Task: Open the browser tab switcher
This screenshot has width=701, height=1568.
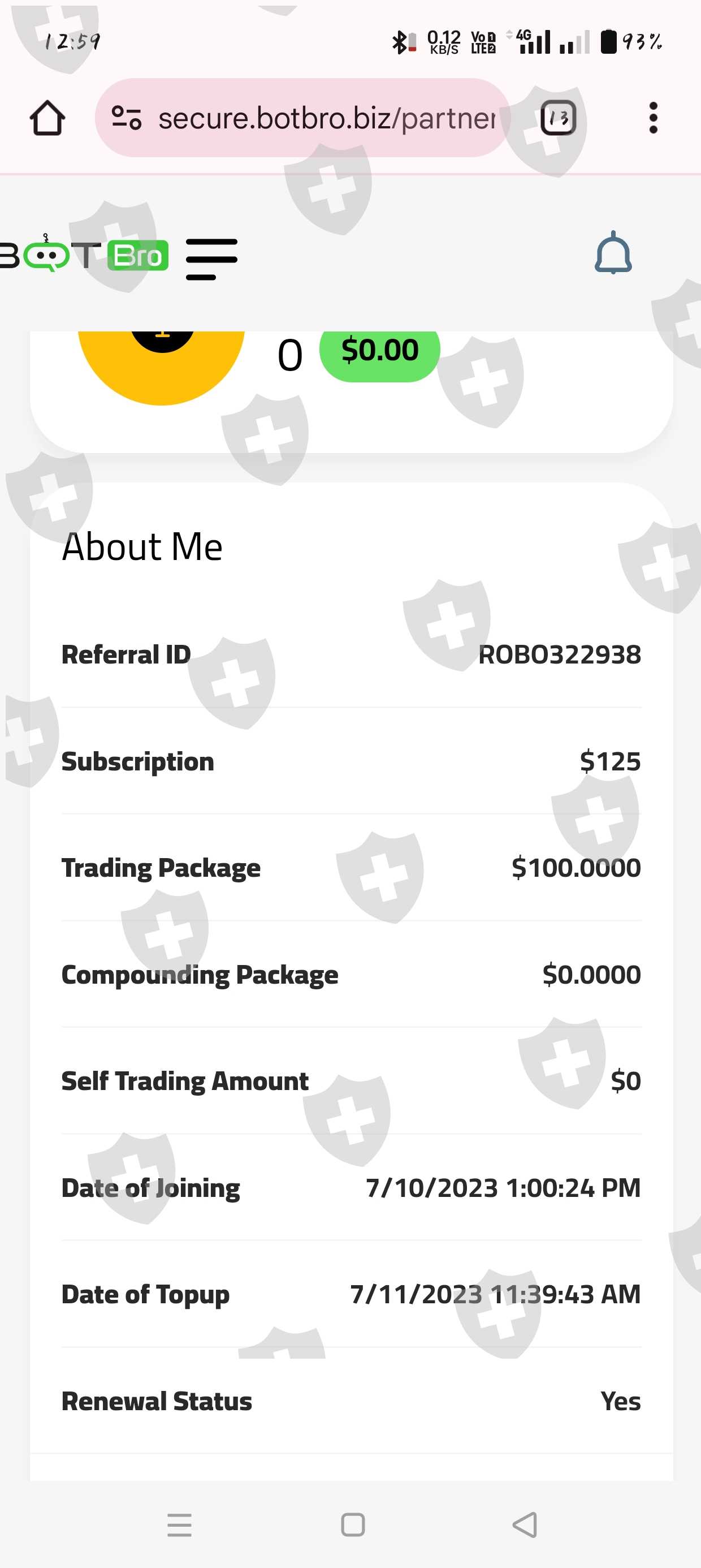Action: (558, 118)
